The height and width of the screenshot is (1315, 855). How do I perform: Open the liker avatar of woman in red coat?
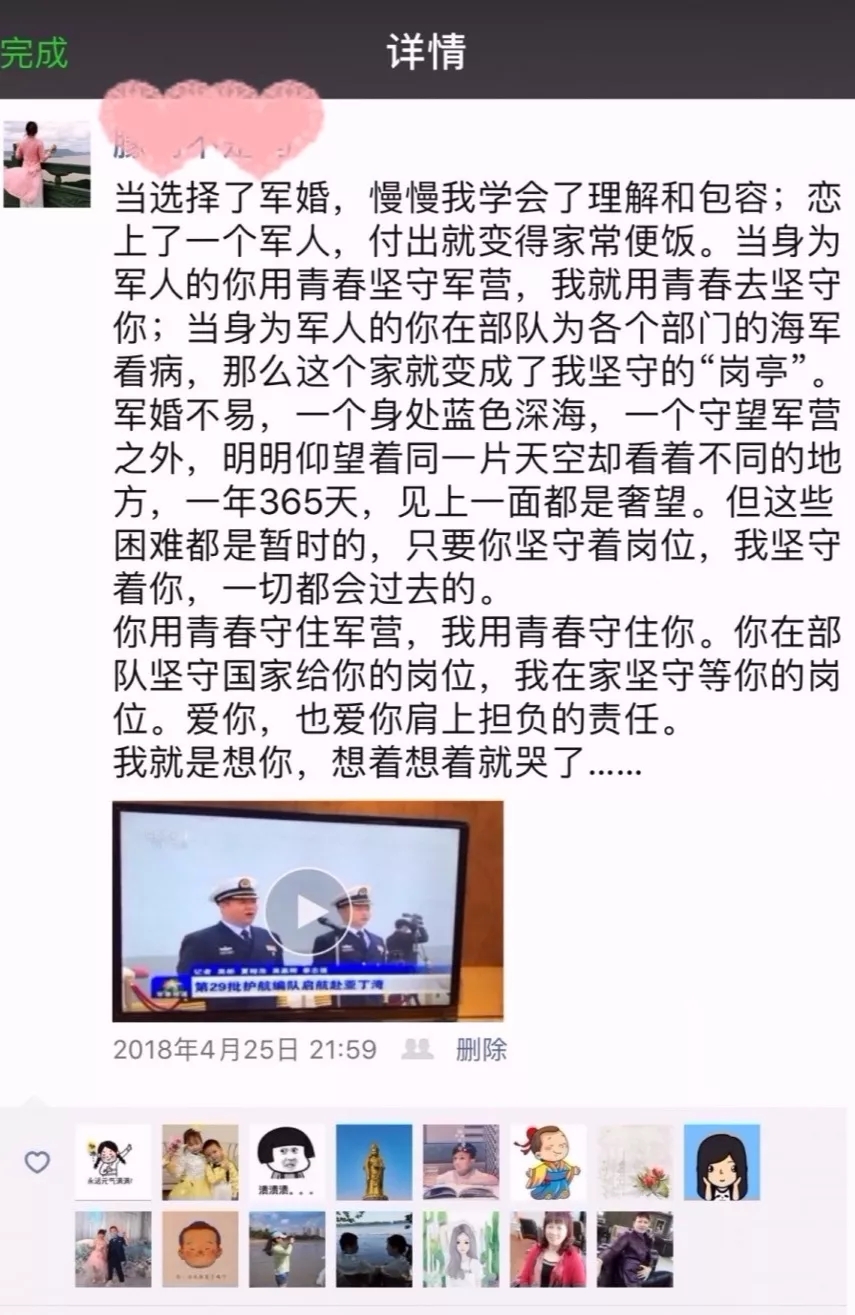pyautogui.click(x=548, y=1249)
